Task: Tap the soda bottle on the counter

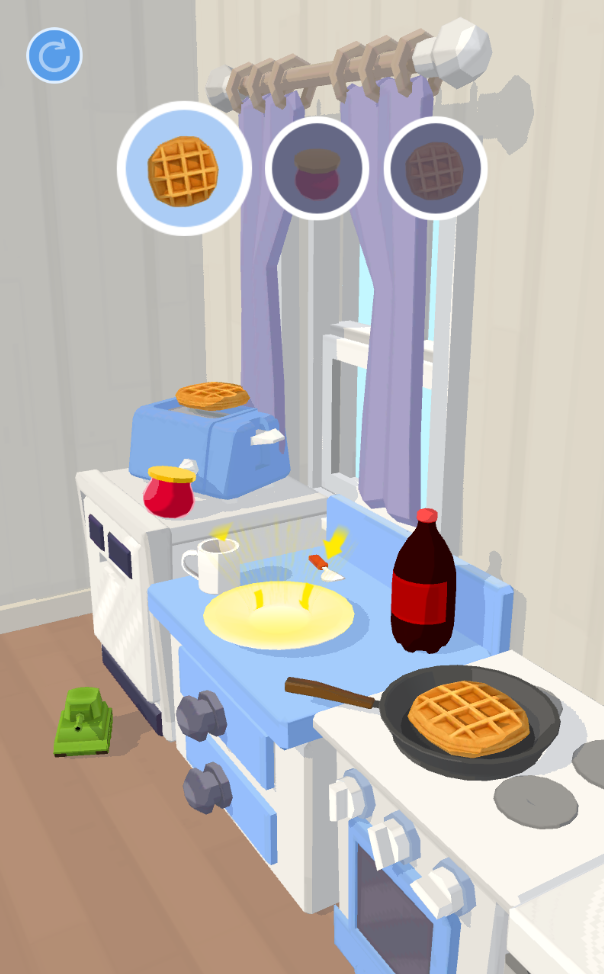Action: (x=423, y=584)
